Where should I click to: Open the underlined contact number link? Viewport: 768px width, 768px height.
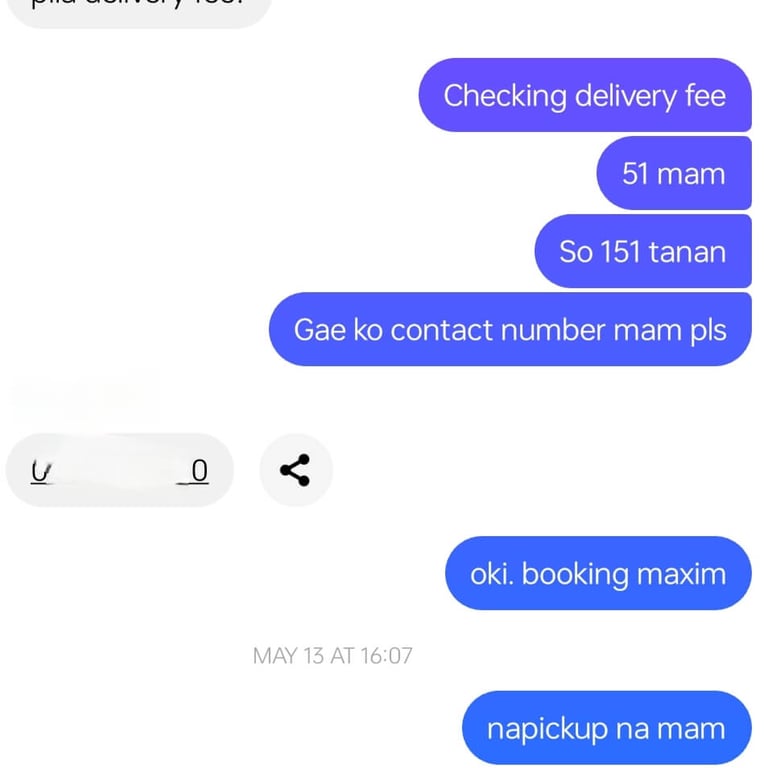tap(120, 471)
